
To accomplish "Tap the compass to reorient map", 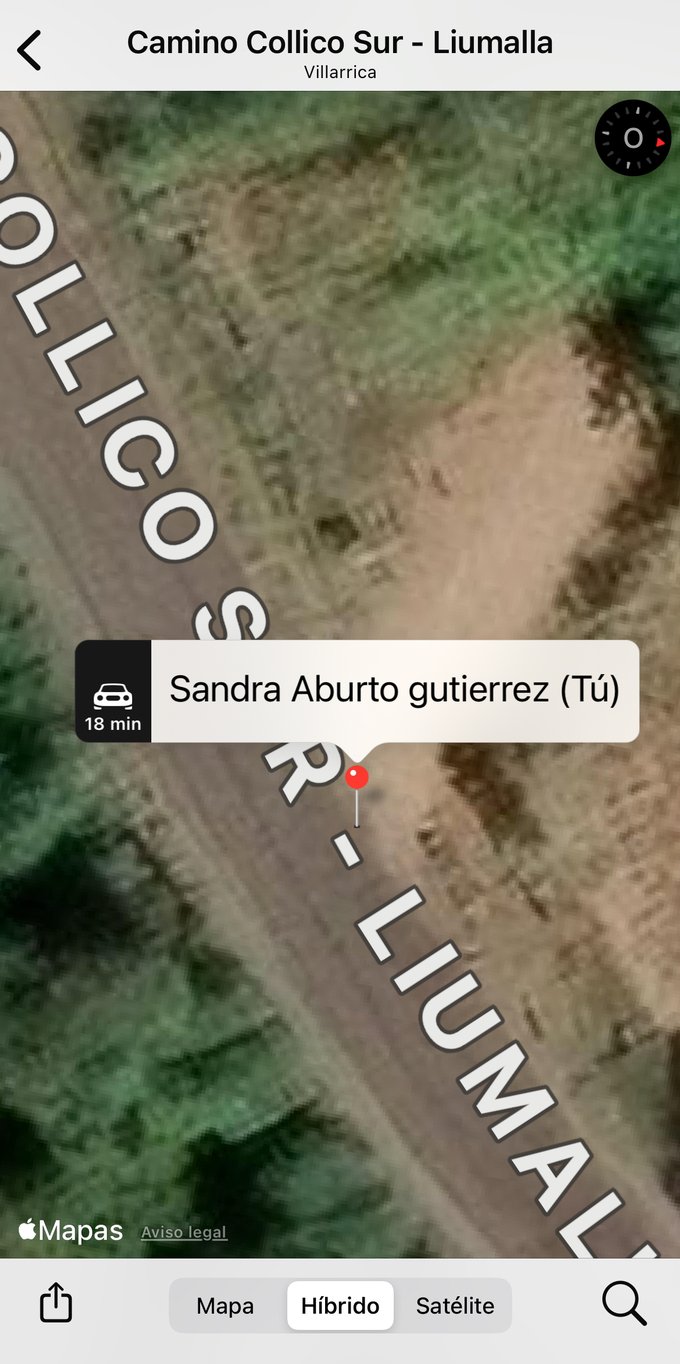I will point(632,138).
